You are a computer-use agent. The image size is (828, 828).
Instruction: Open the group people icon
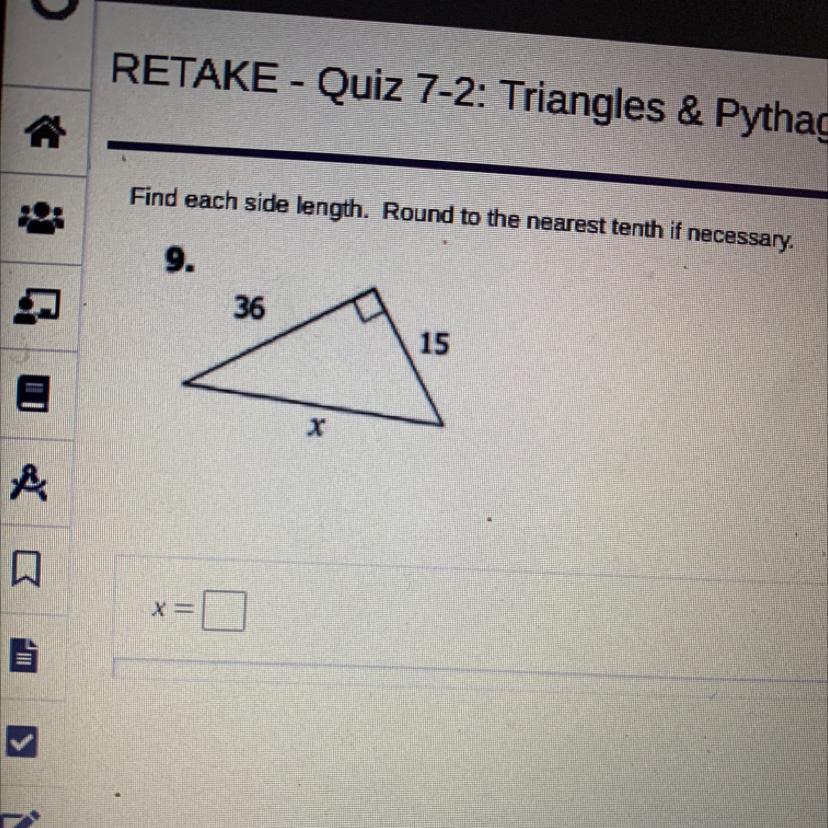pos(41,218)
